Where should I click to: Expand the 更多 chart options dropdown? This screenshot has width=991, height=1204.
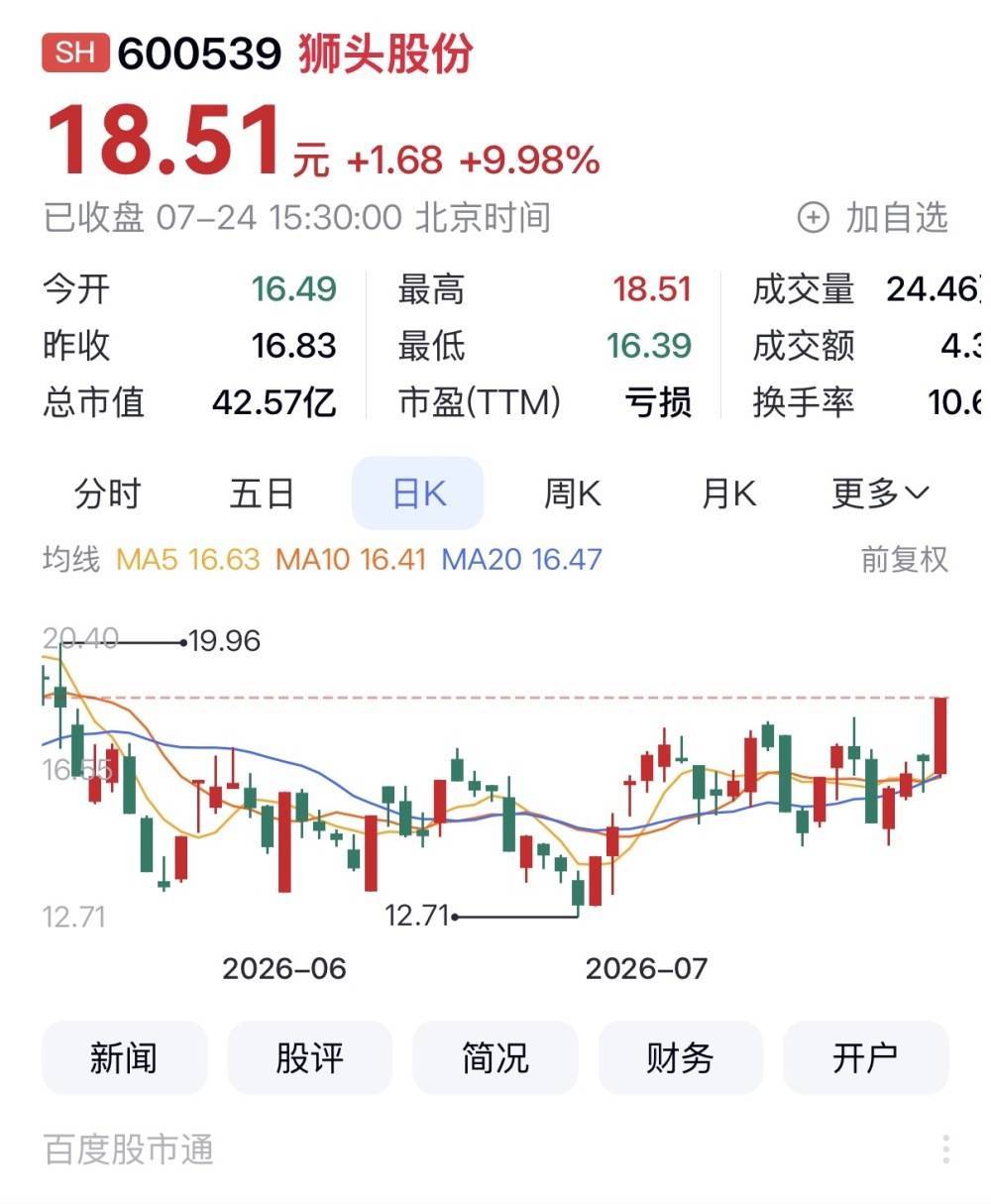pyautogui.click(x=880, y=493)
